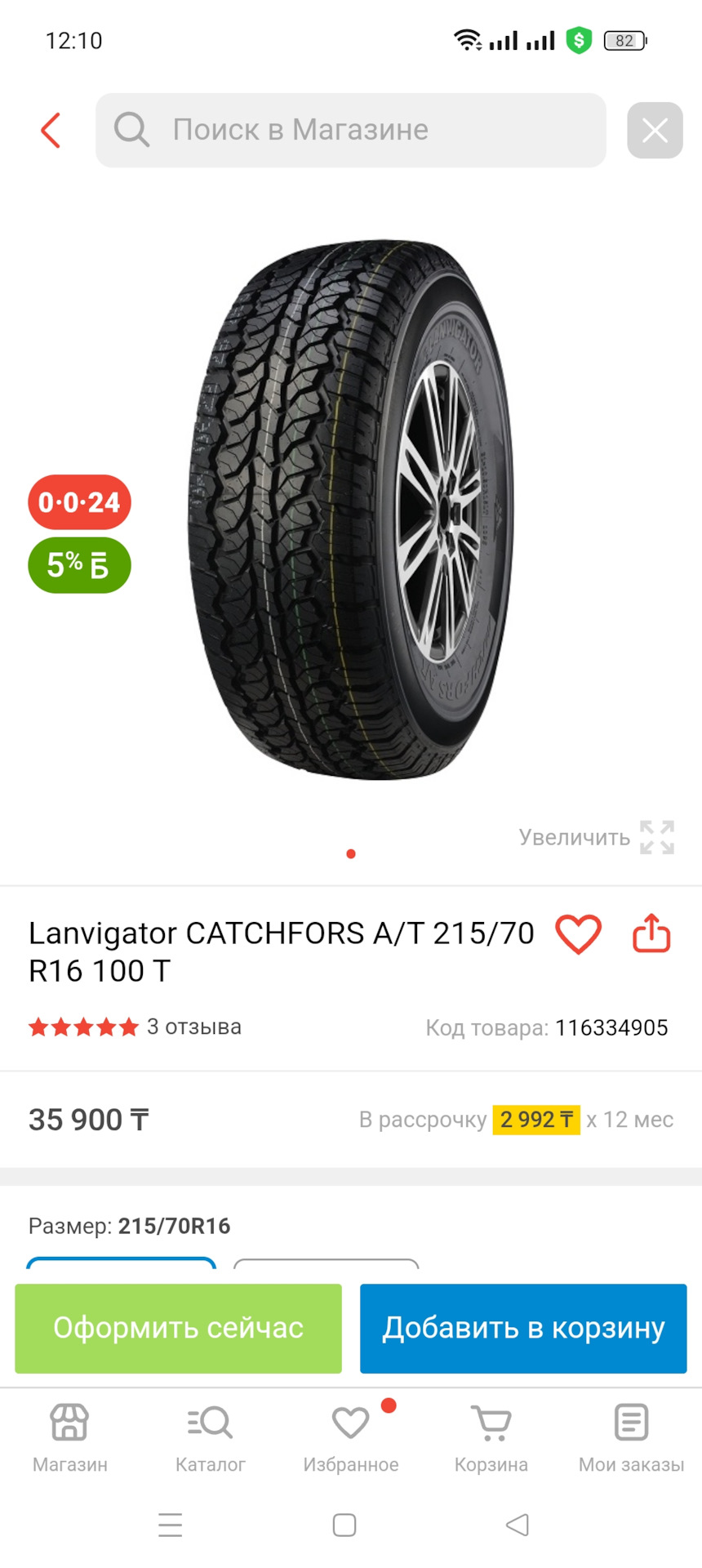Viewport: 702px width, 1568px height.
Task: Open the Корзина shopping cart
Action: (x=491, y=1437)
